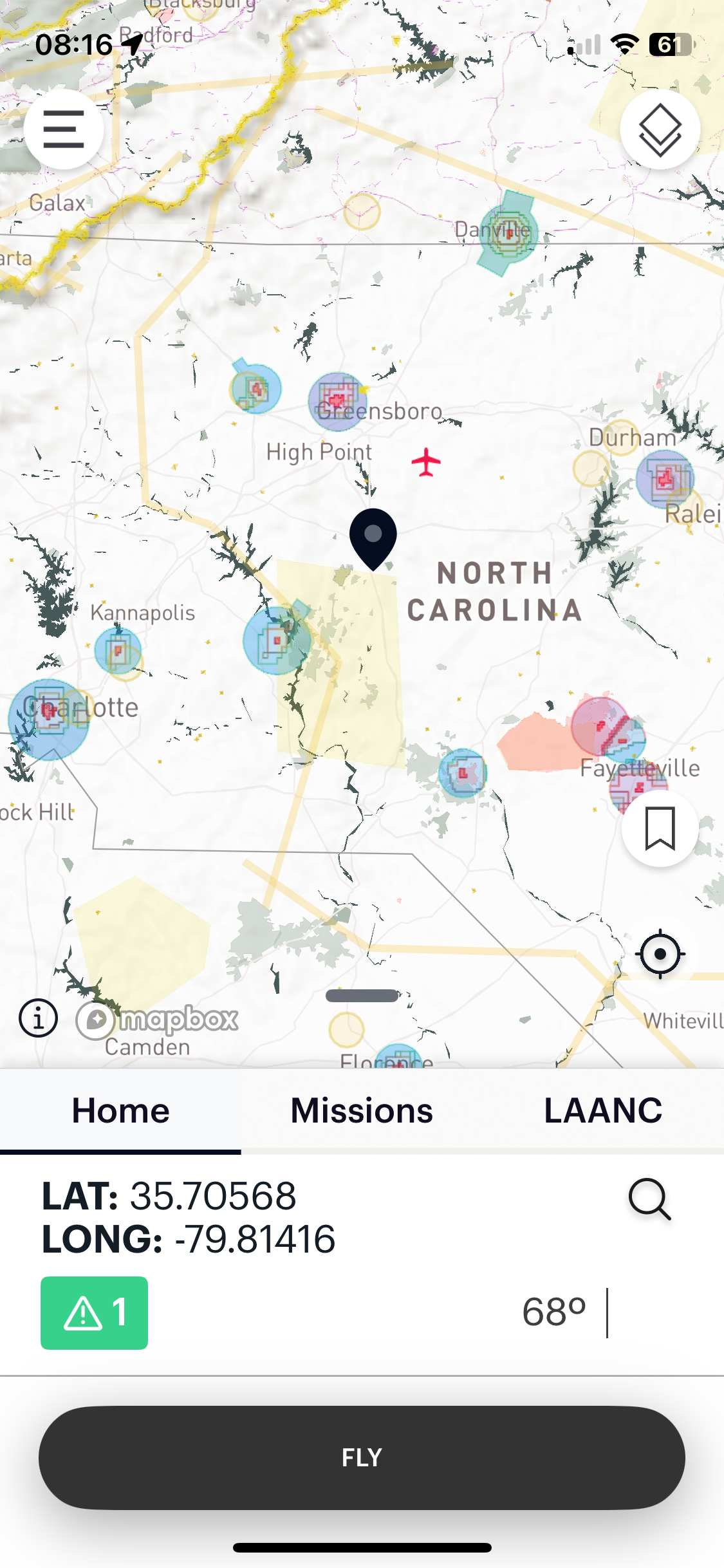Open the map layers selector

(660, 129)
